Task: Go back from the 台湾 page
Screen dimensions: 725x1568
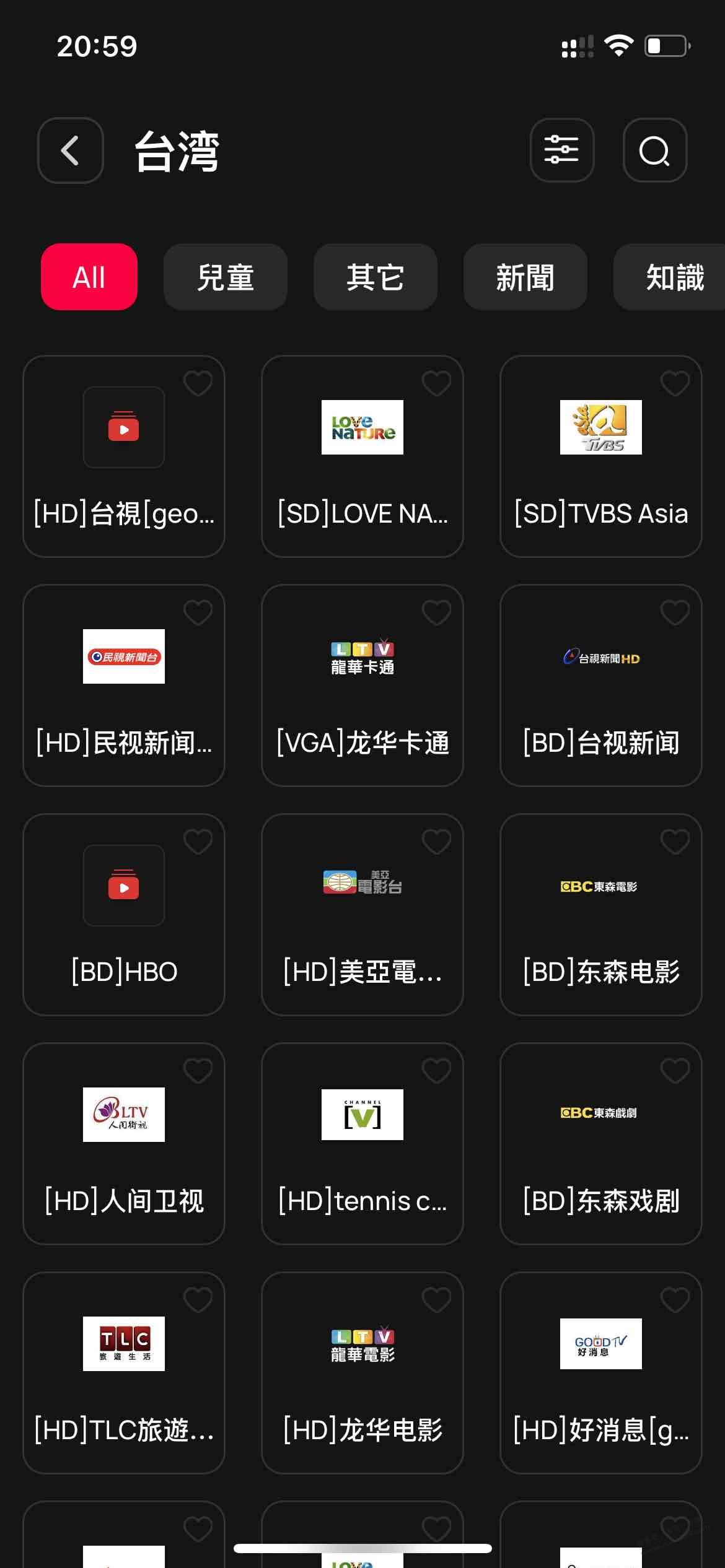Action: 70,150
